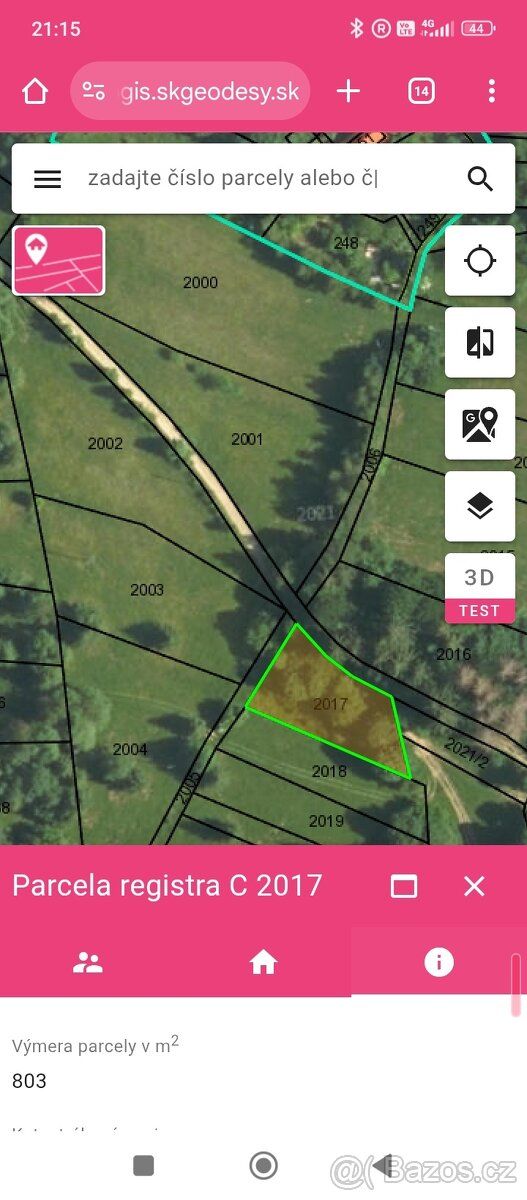Switch to the 3D TEST view
The width and height of the screenshot is (527, 1200).
pos(480,588)
